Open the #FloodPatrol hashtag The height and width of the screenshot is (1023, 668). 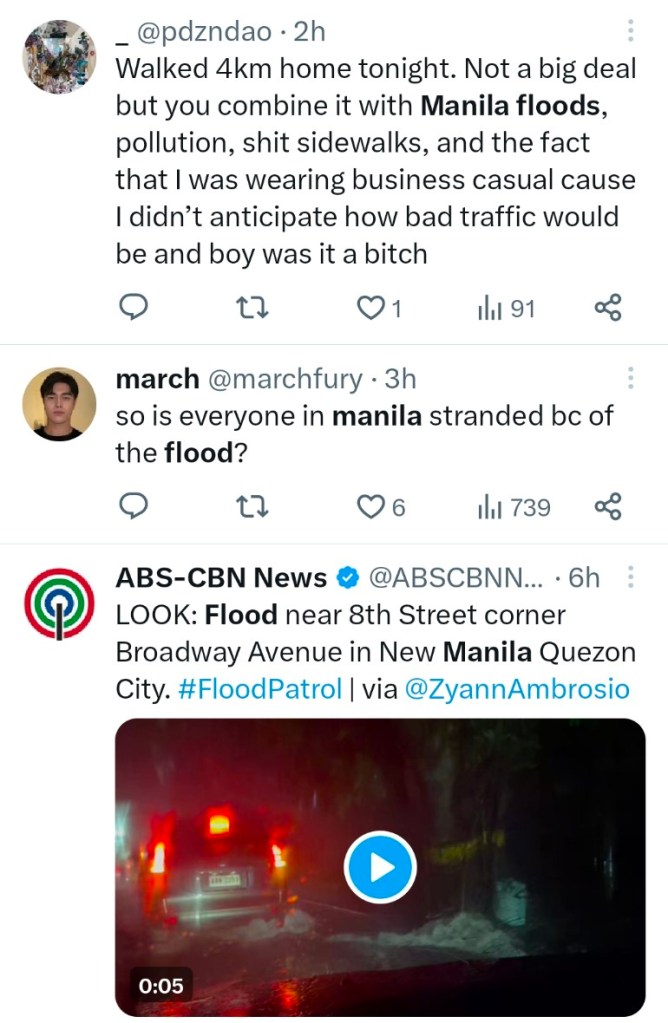pyautogui.click(x=257, y=690)
